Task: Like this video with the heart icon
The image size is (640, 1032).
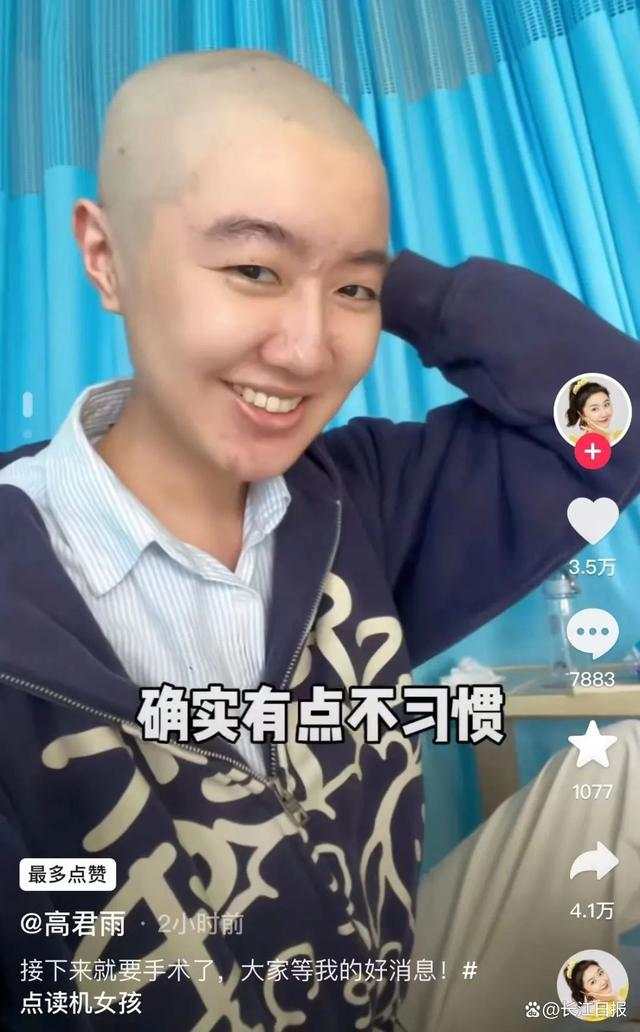Action: [x=593, y=519]
